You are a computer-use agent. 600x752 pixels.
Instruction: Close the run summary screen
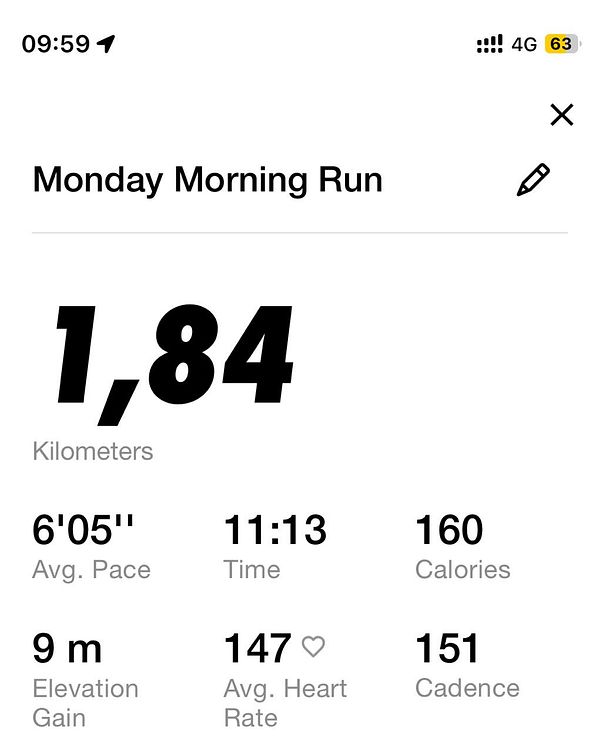click(562, 115)
